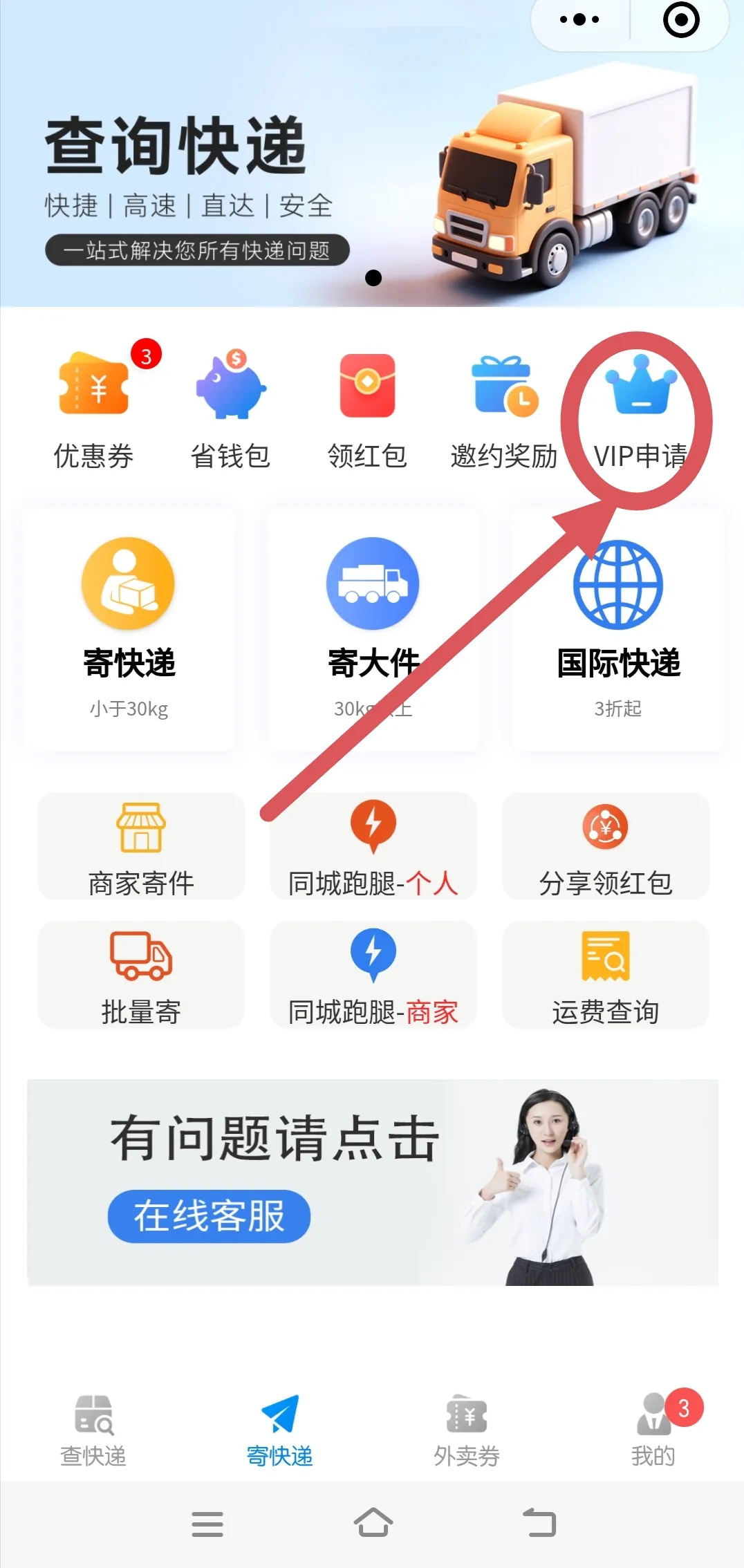Open 国际快递 international shipping card

tap(618, 629)
